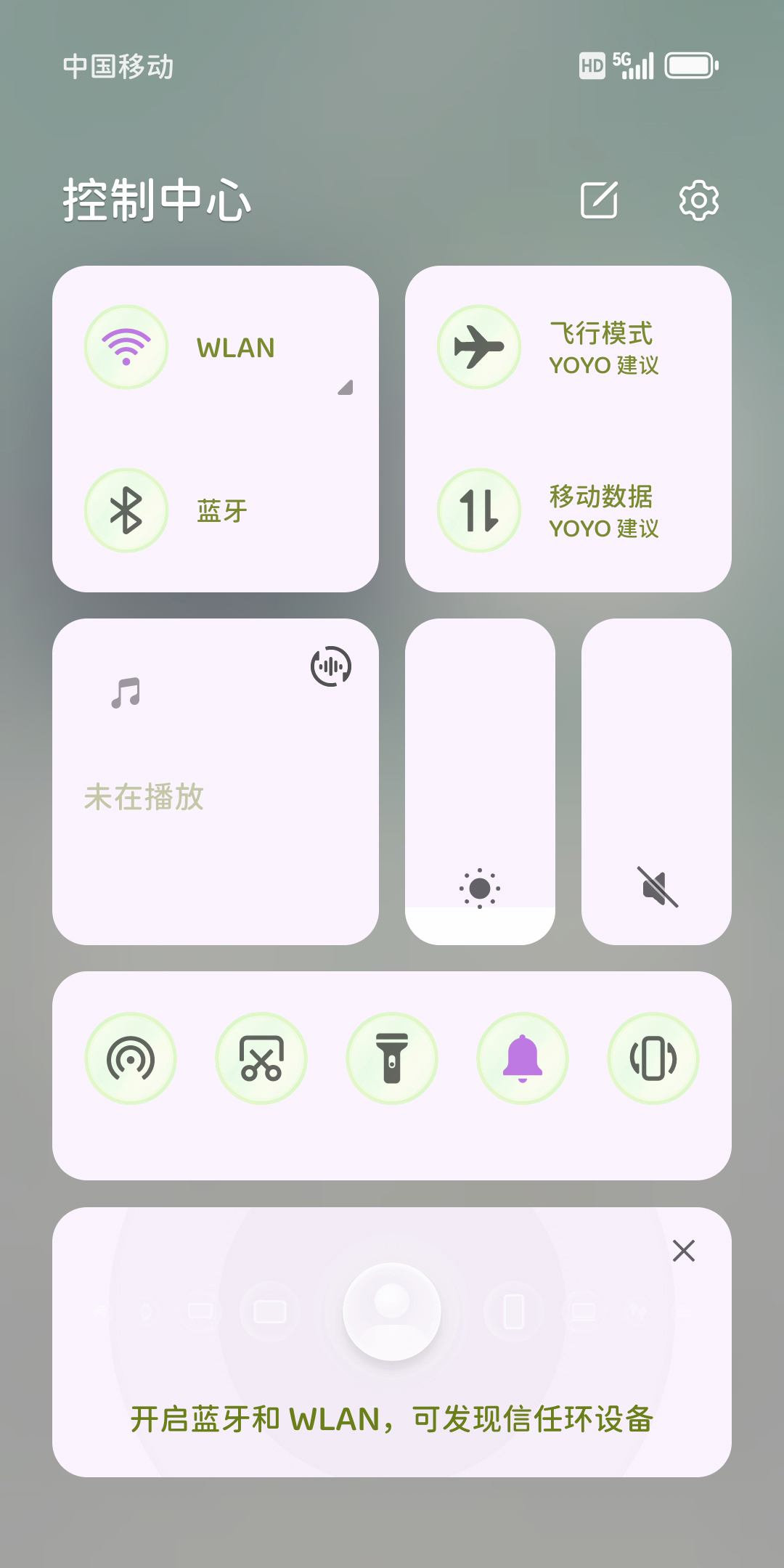The height and width of the screenshot is (1568, 784).
Task: Toggle the purple ringer bell
Action: 523,1058
